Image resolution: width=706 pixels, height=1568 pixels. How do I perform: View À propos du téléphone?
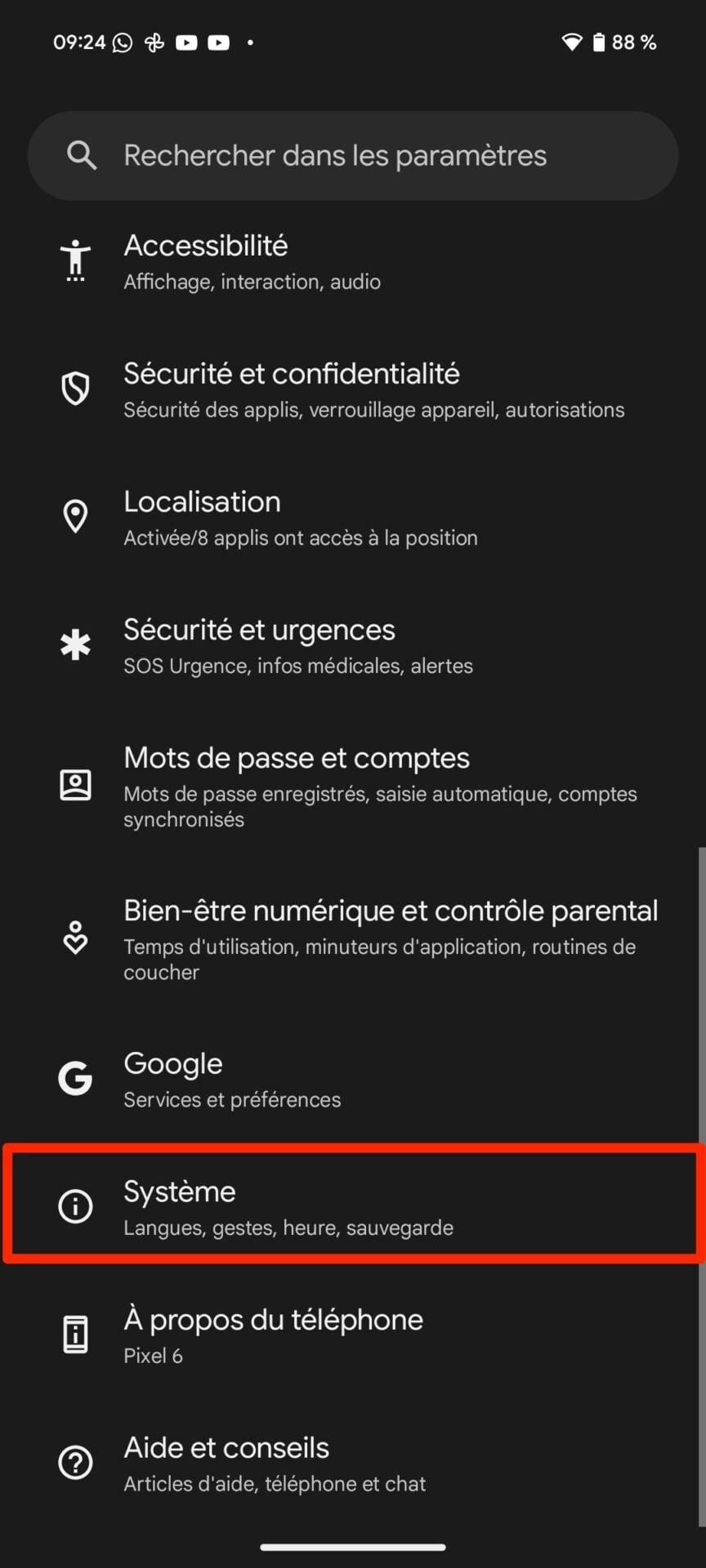[x=353, y=1334]
